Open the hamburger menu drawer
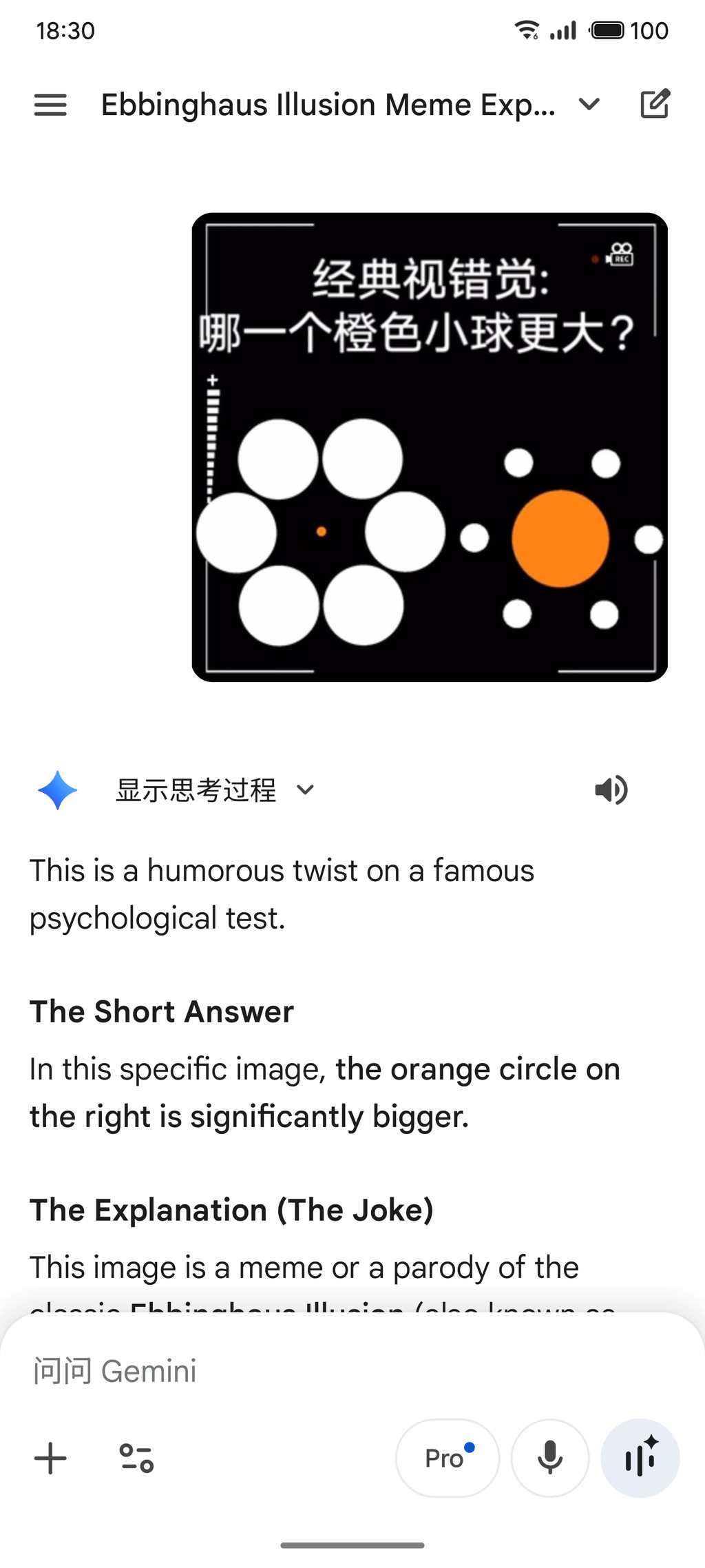The width and height of the screenshot is (705, 1568). [50, 105]
